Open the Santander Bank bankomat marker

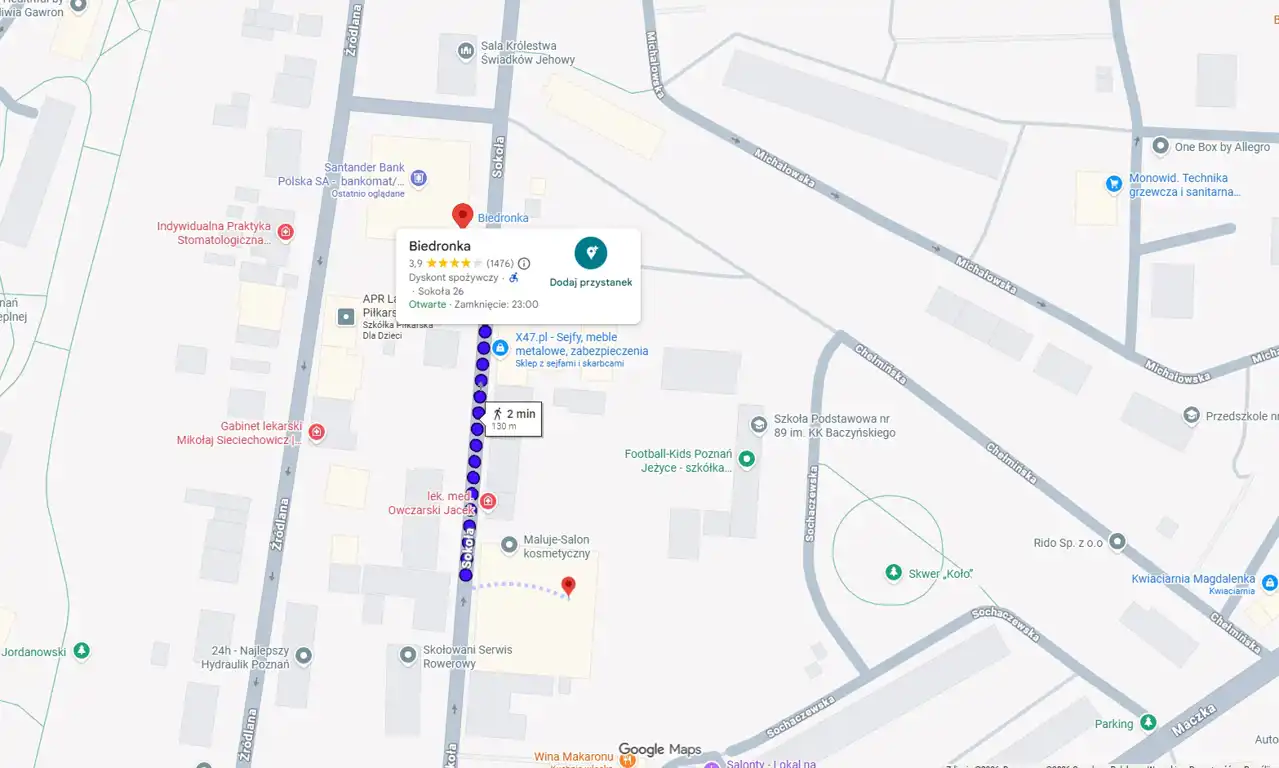(x=418, y=179)
